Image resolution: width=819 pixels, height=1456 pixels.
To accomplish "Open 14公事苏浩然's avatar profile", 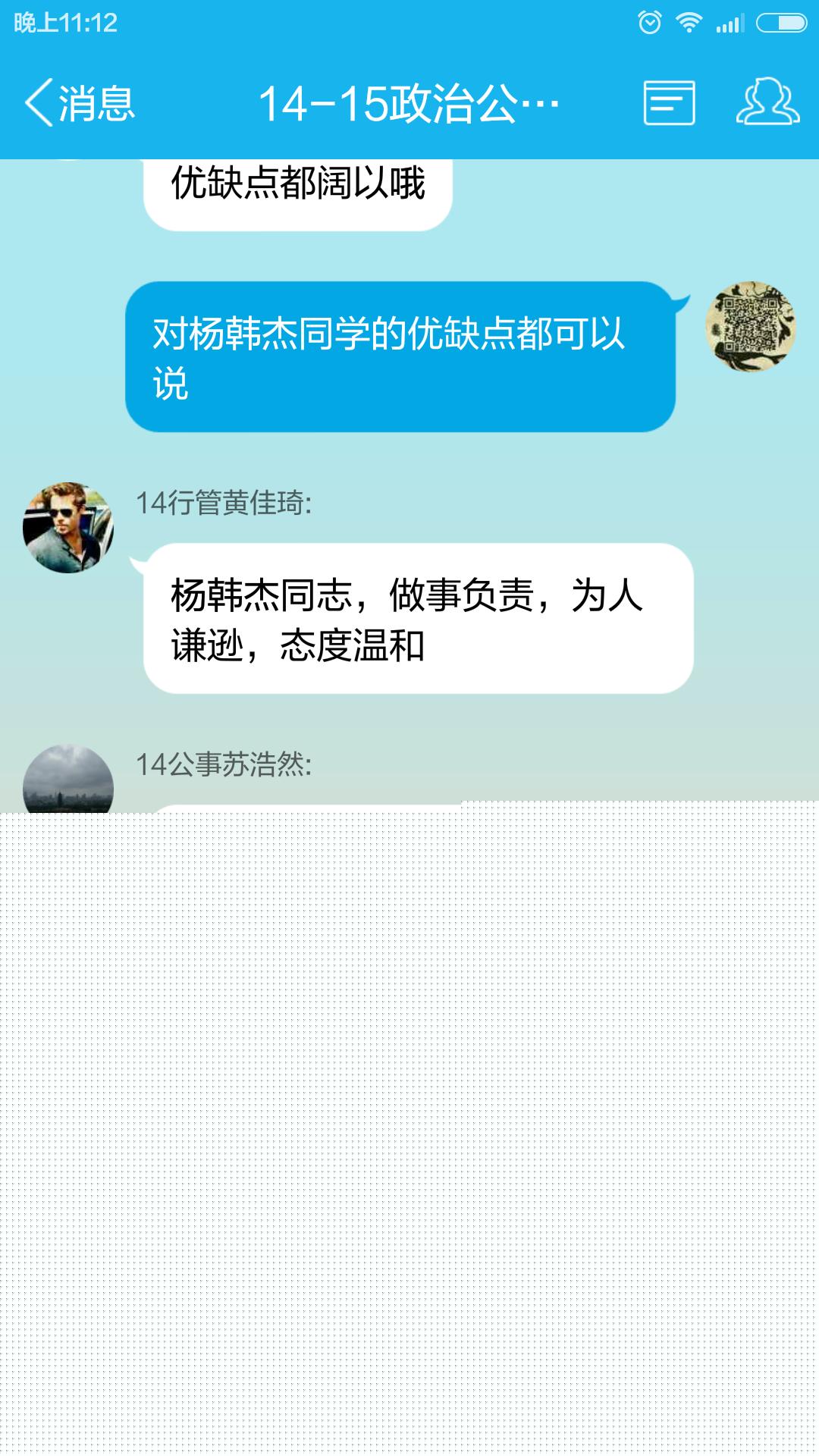I will coord(68,779).
